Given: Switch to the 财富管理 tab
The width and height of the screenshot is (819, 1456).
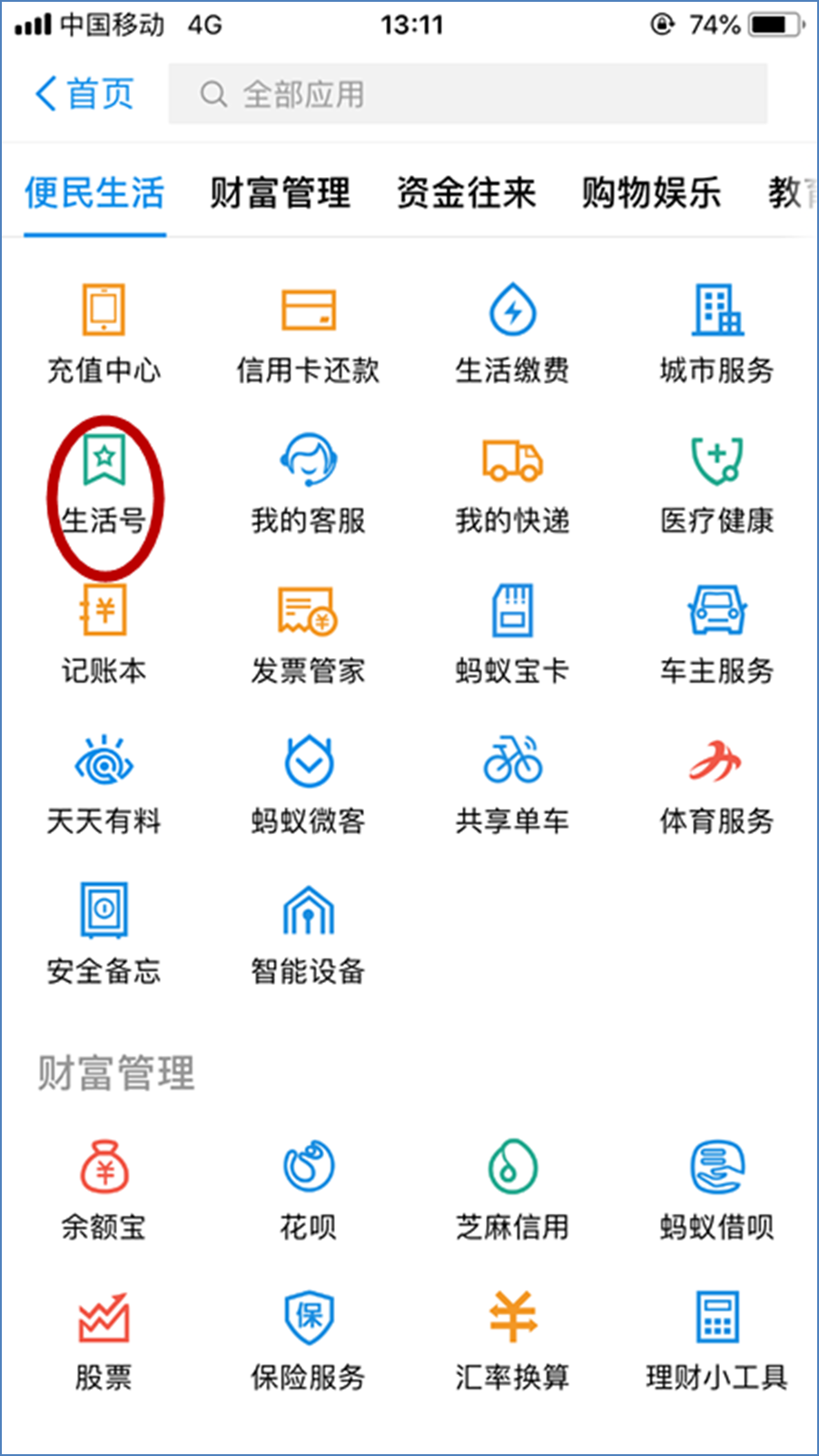Looking at the screenshot, I should point(280,192).
